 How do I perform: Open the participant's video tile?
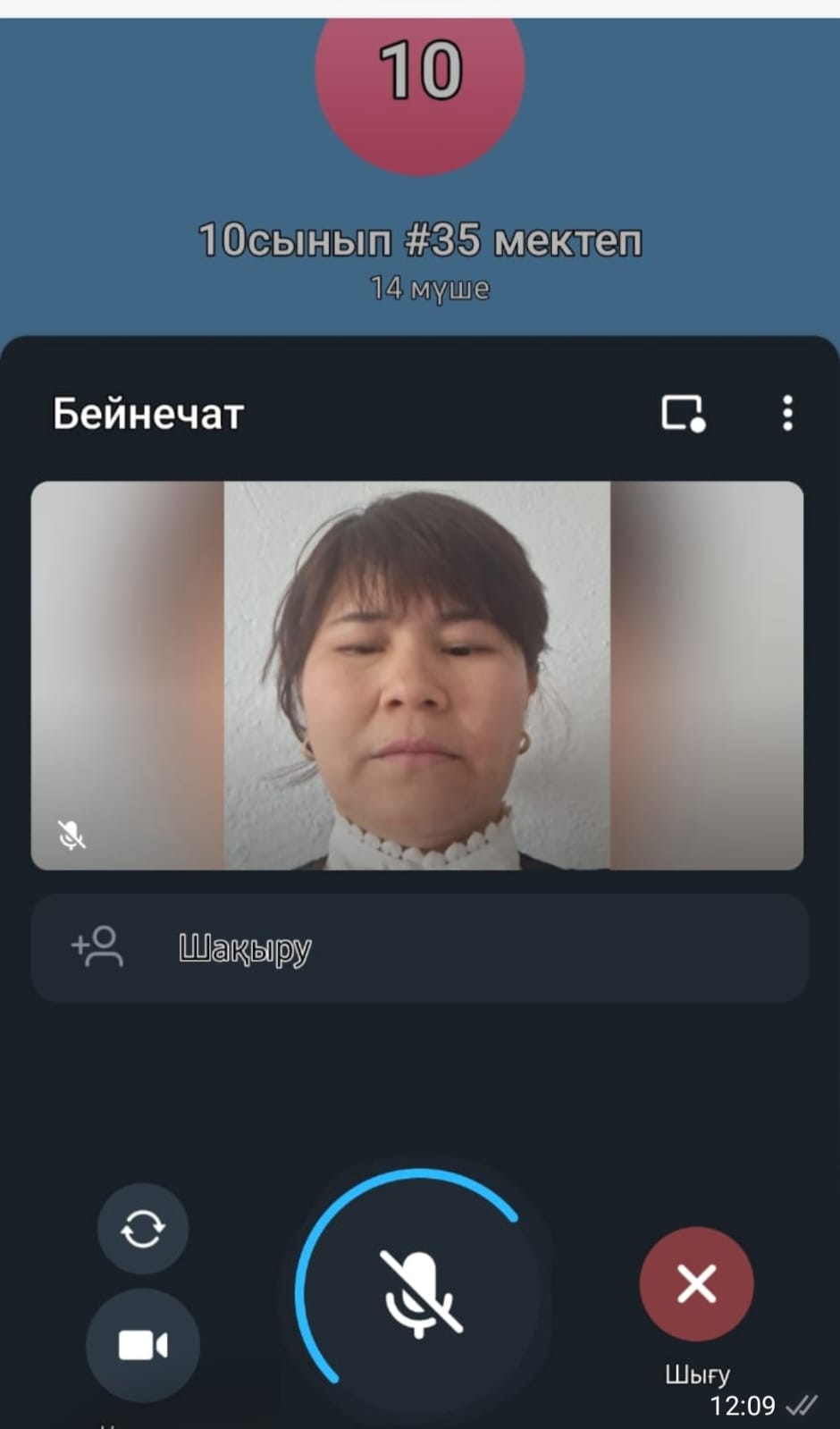[x=417, y=676]
